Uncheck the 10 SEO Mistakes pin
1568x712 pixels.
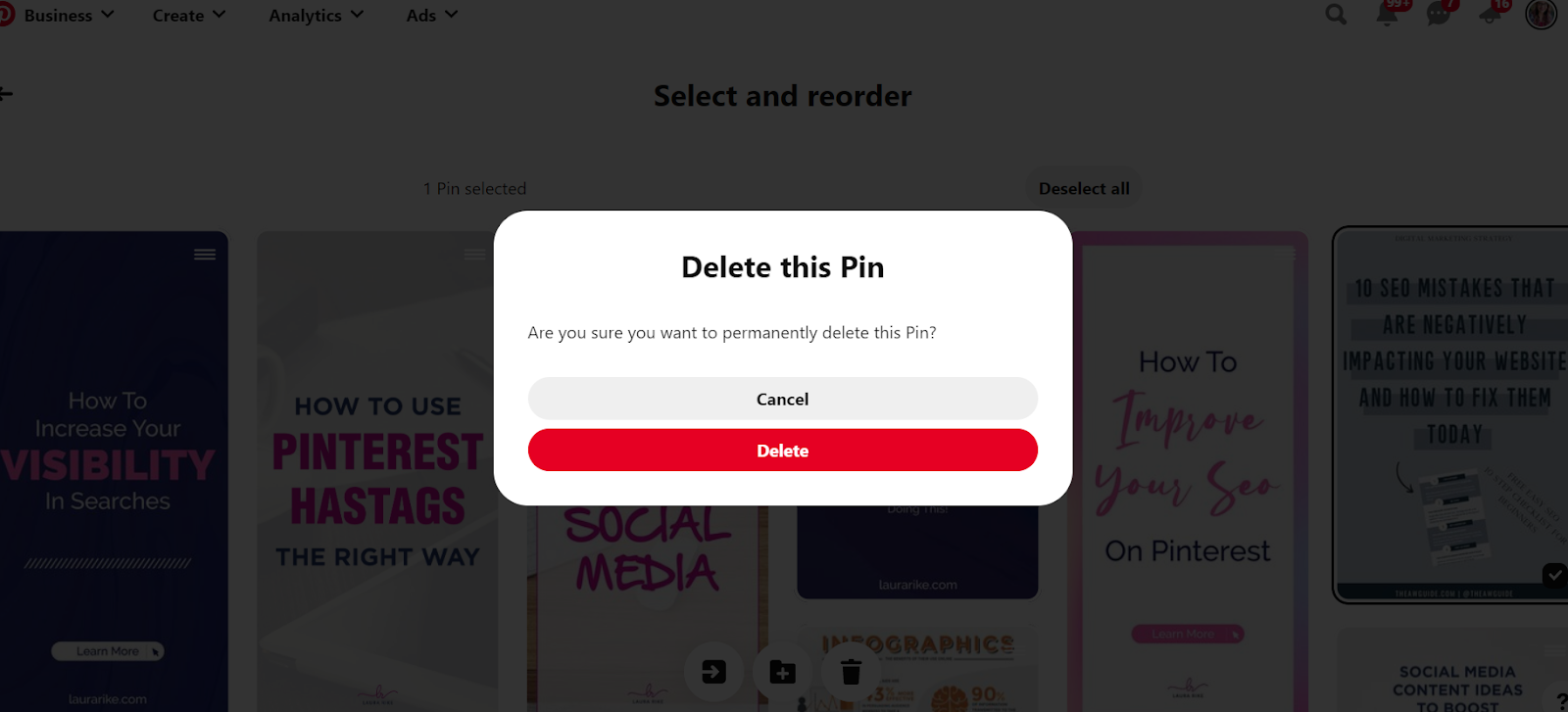tap(1553, 575)
